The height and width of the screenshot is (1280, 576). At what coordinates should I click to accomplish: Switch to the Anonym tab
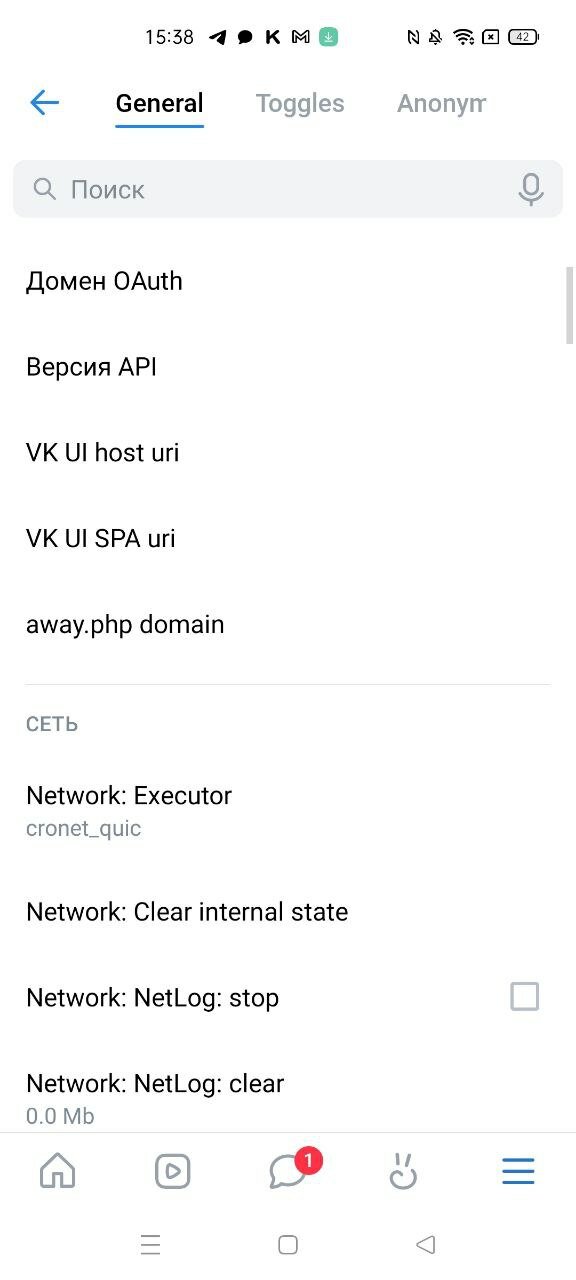coord(441,103)
